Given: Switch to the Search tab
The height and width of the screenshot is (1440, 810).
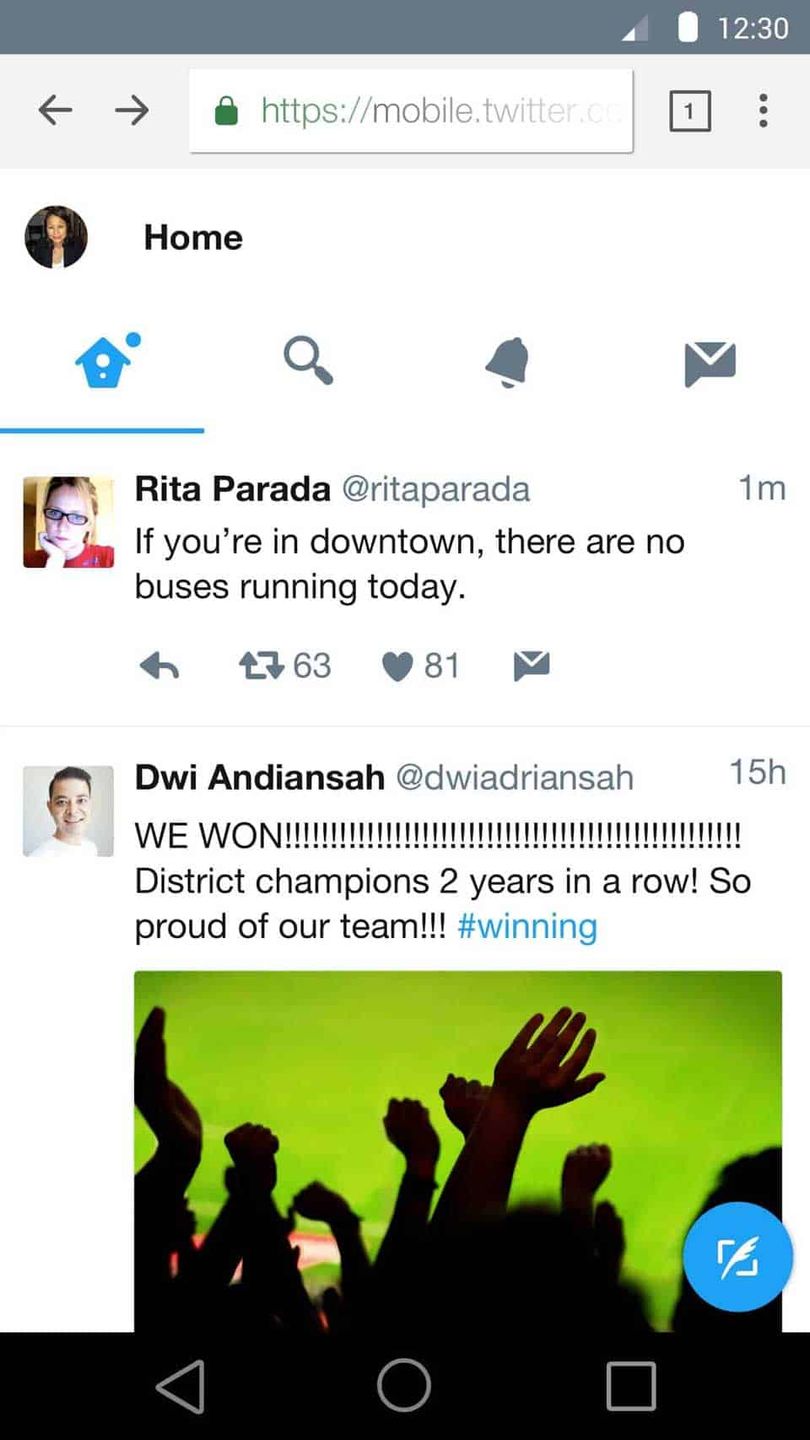Looking at the screenshot, I should [308, 361].
